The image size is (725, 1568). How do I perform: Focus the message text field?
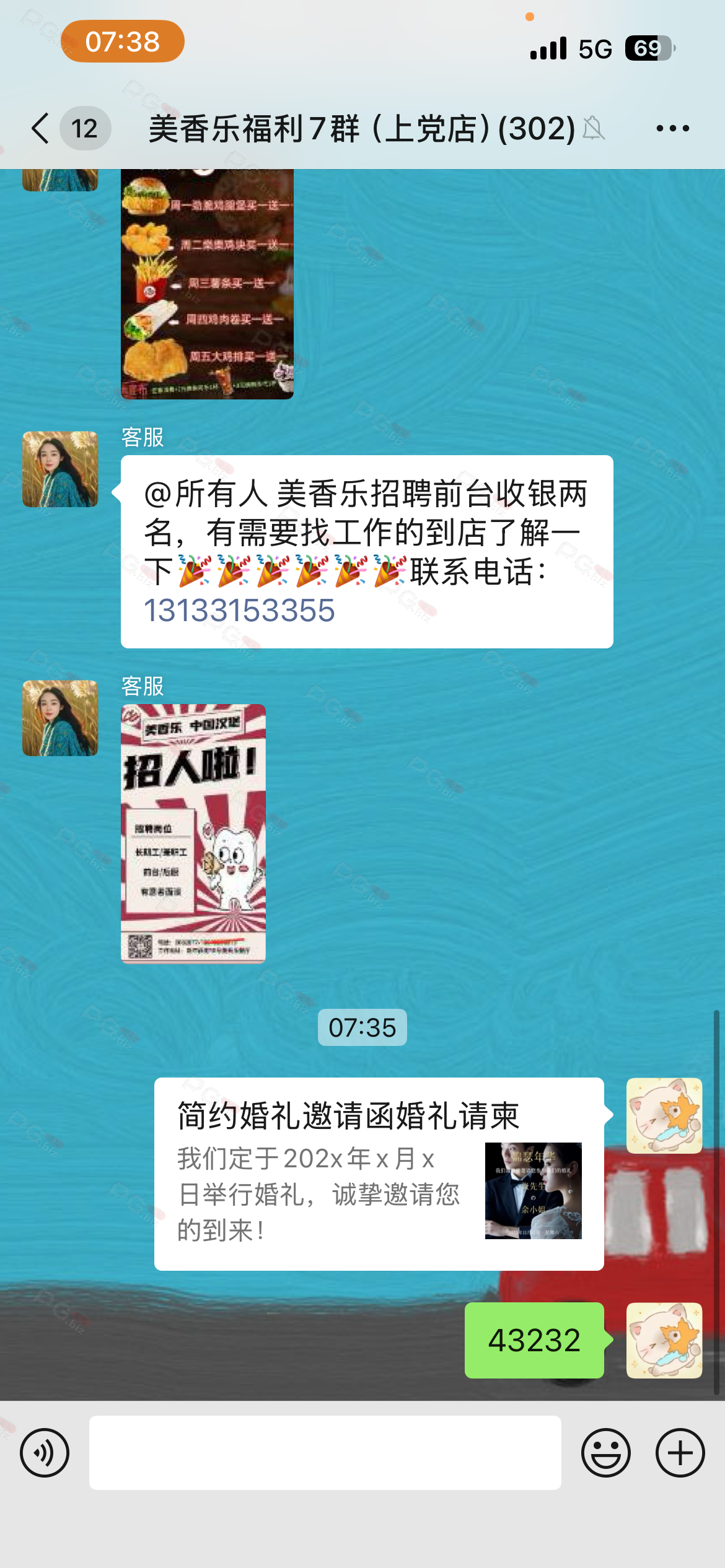(325, 1452)
